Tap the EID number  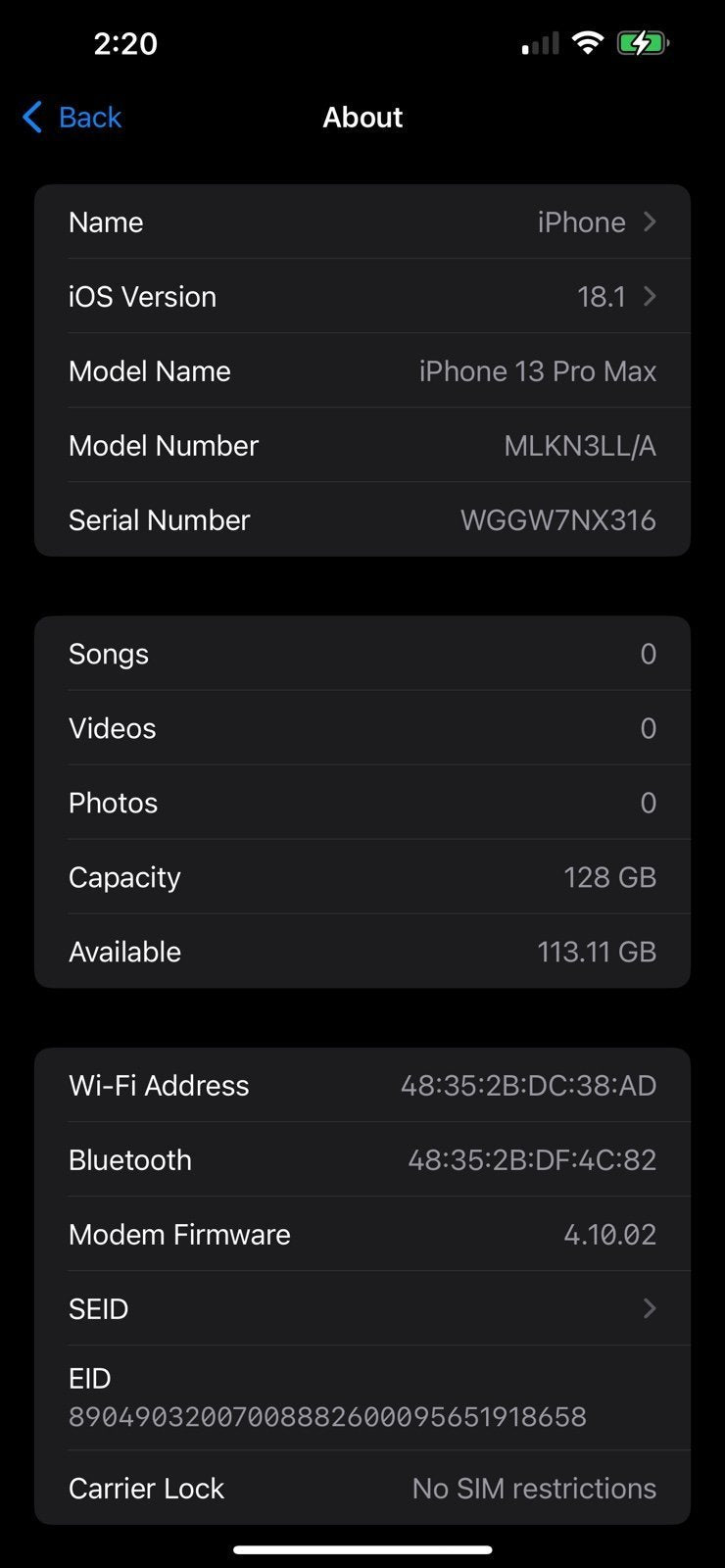pos(327,1415)
